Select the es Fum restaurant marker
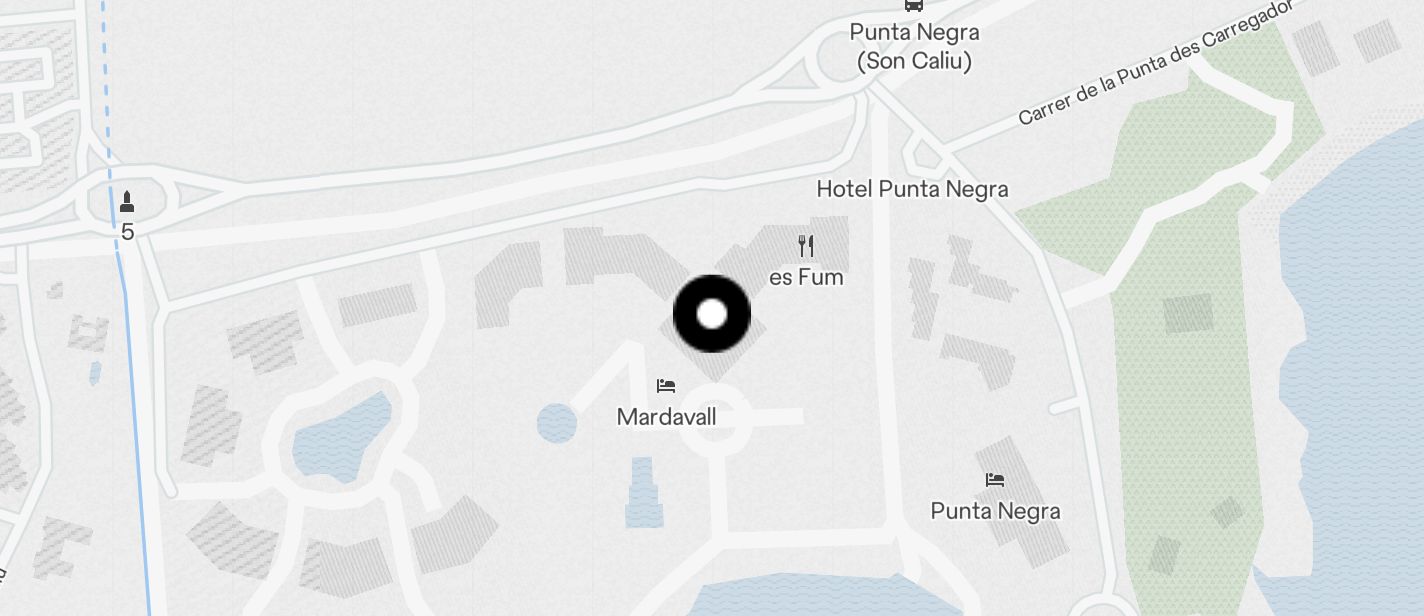 click(x=806, y=246)
